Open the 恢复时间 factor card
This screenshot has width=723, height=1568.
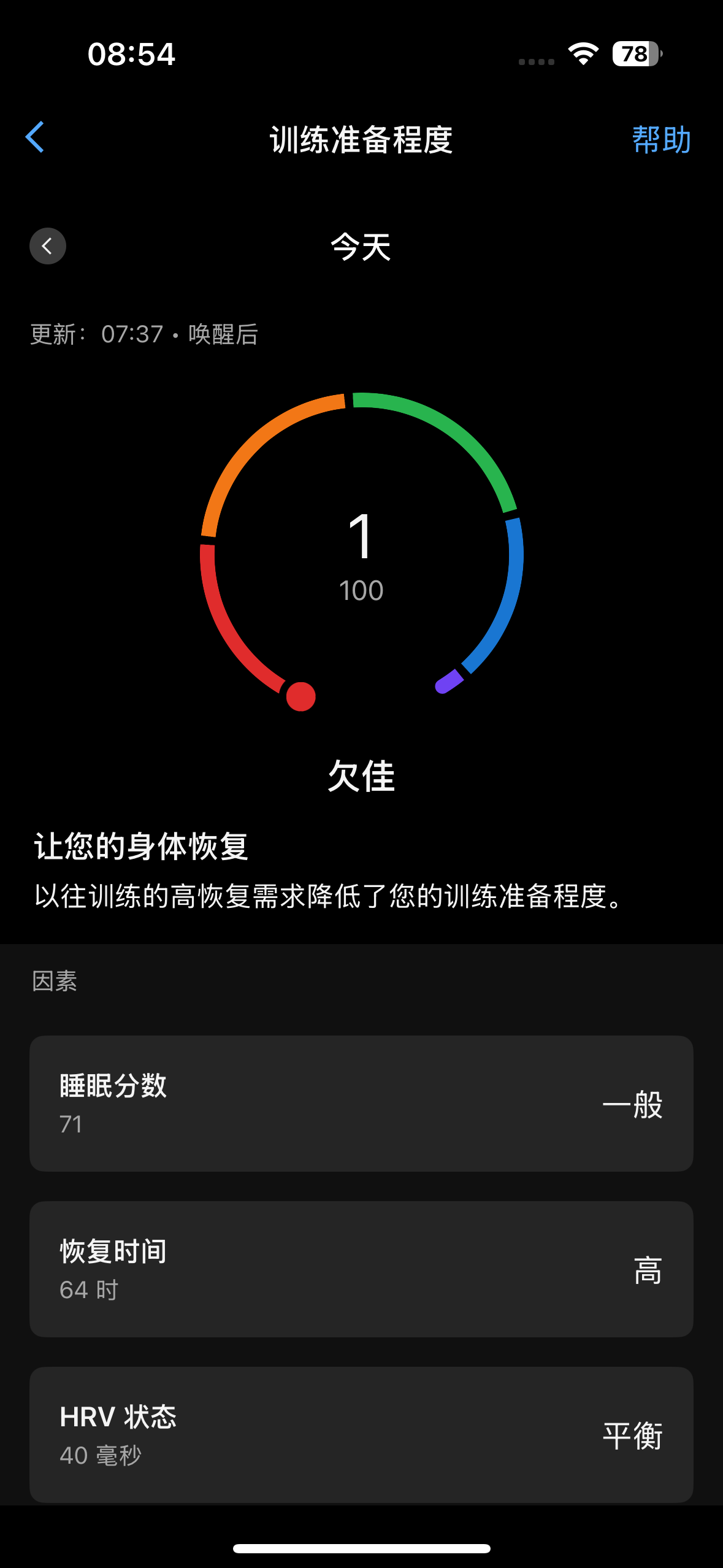361,1269
